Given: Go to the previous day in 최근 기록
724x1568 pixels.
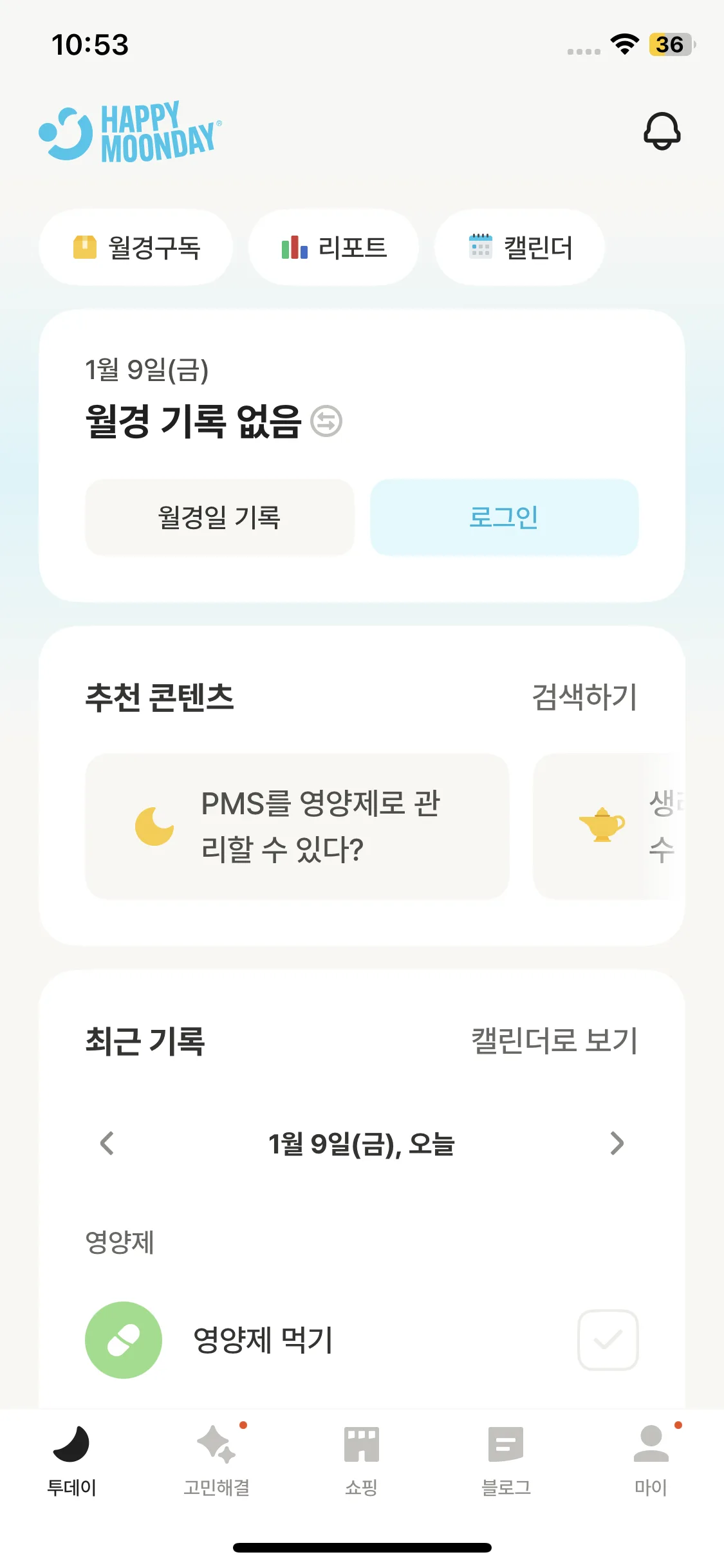Looking at the screenshot, I should (x=107, y=1143).
